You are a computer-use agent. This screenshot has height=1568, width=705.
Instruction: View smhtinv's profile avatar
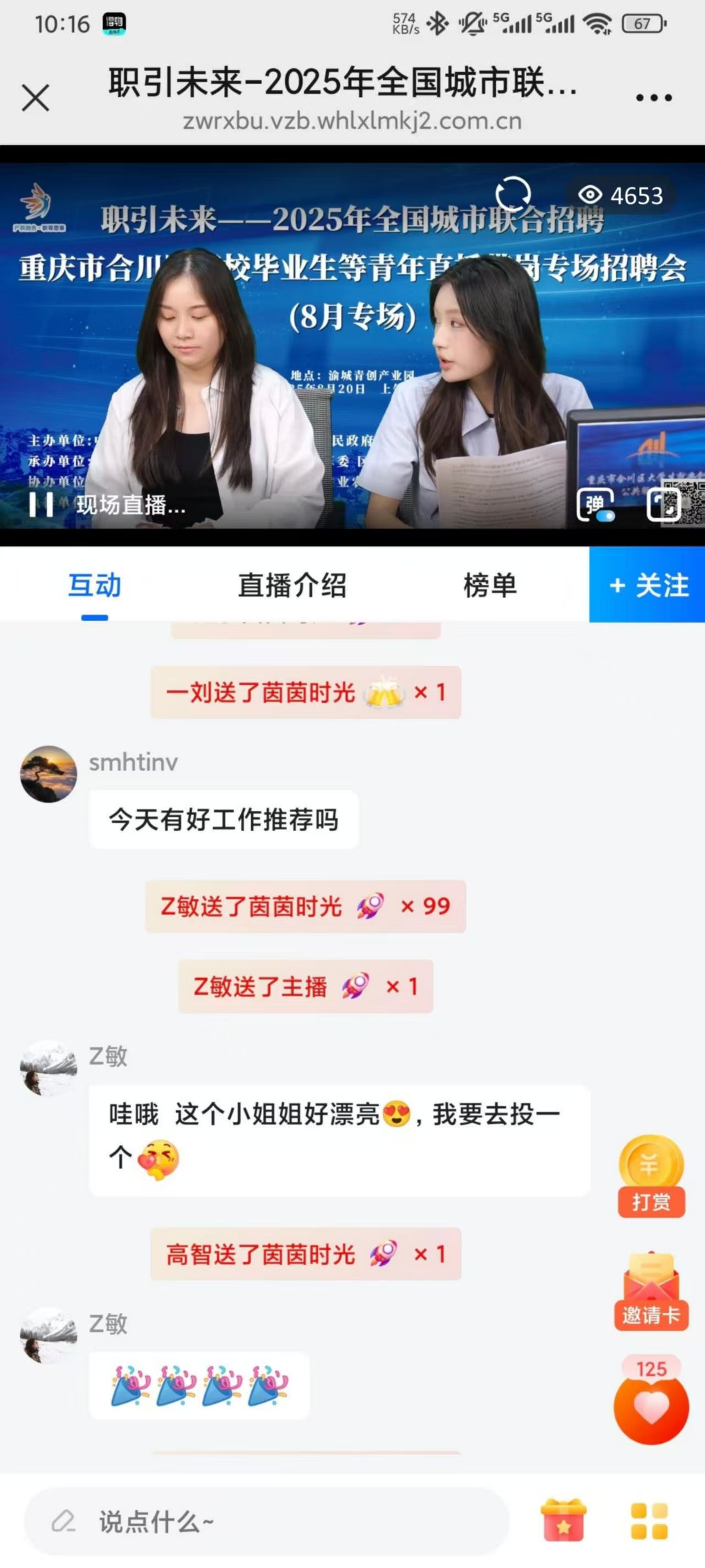tap(48, 774)
